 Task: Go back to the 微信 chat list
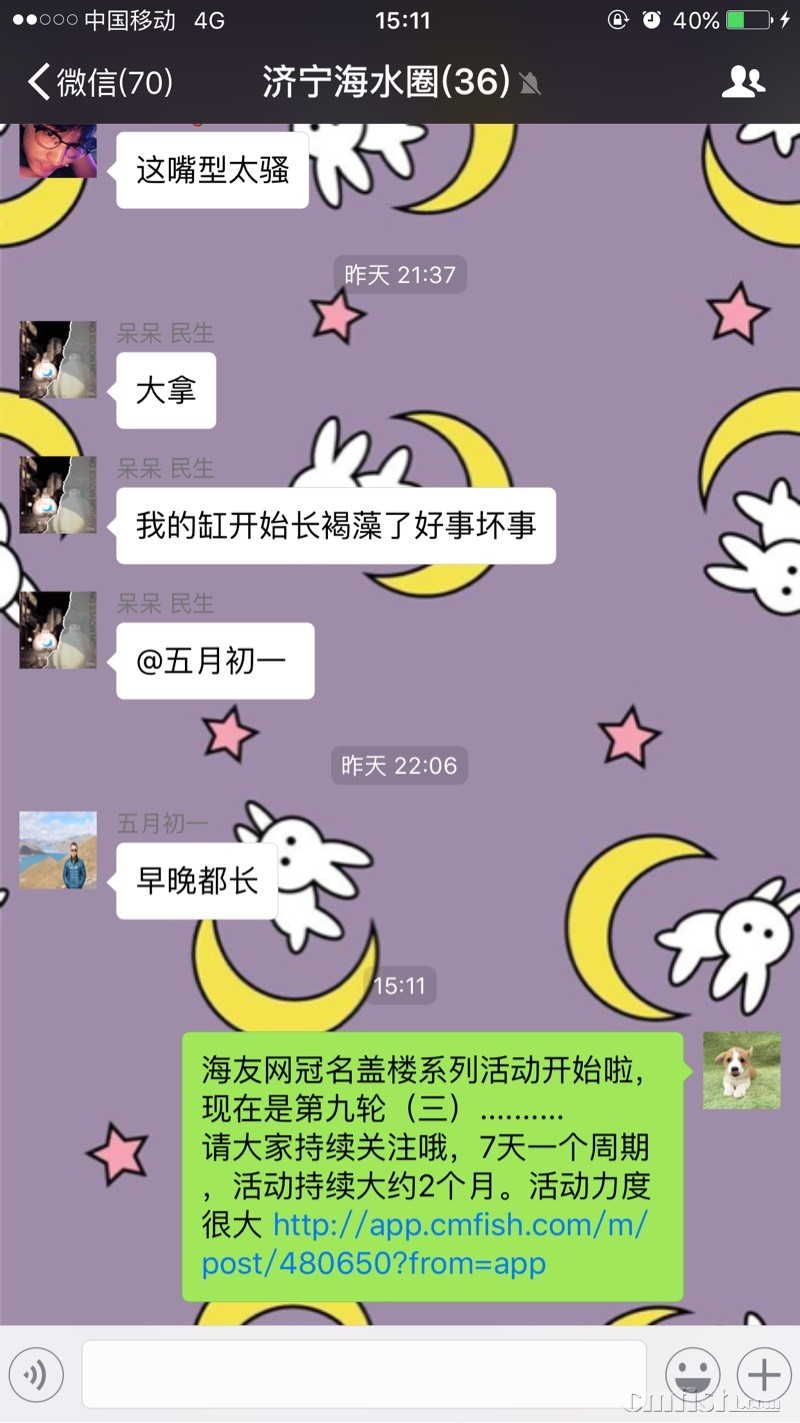point(98,82)
